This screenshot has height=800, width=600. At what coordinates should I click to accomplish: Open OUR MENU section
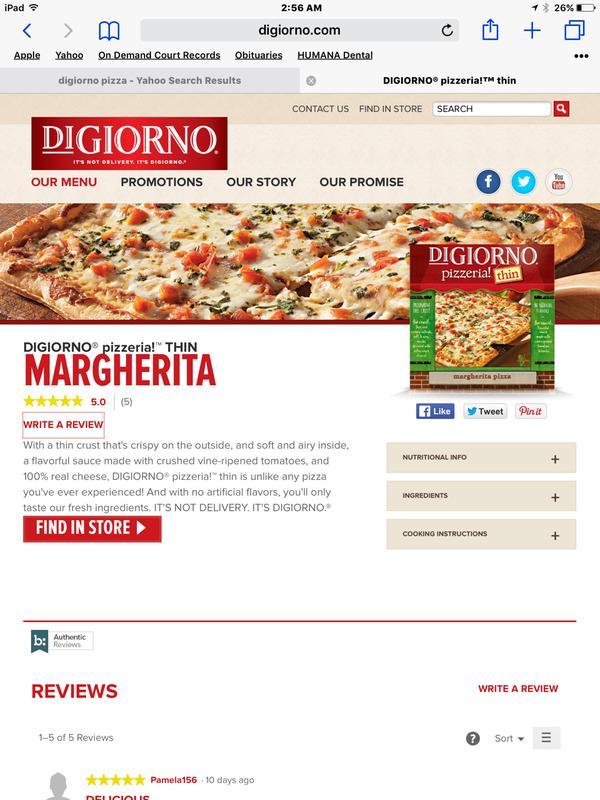coord(64,182)
